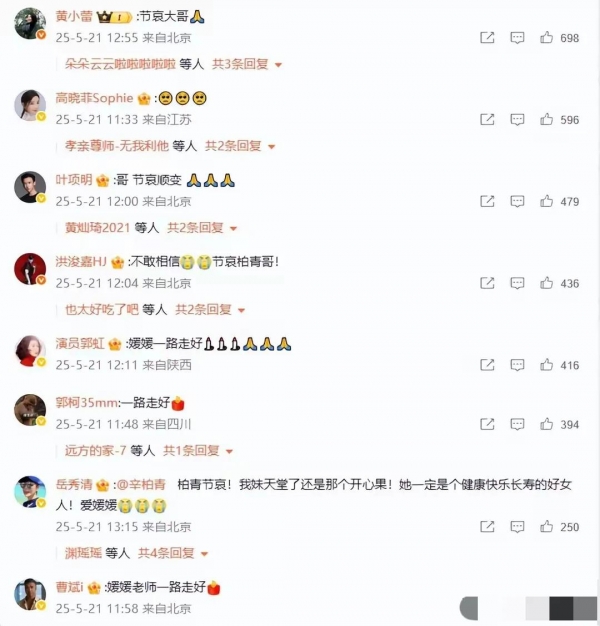Reply to 洪浚嘉HJ's comment
The image size is (600, 626).
pos(517,284)
